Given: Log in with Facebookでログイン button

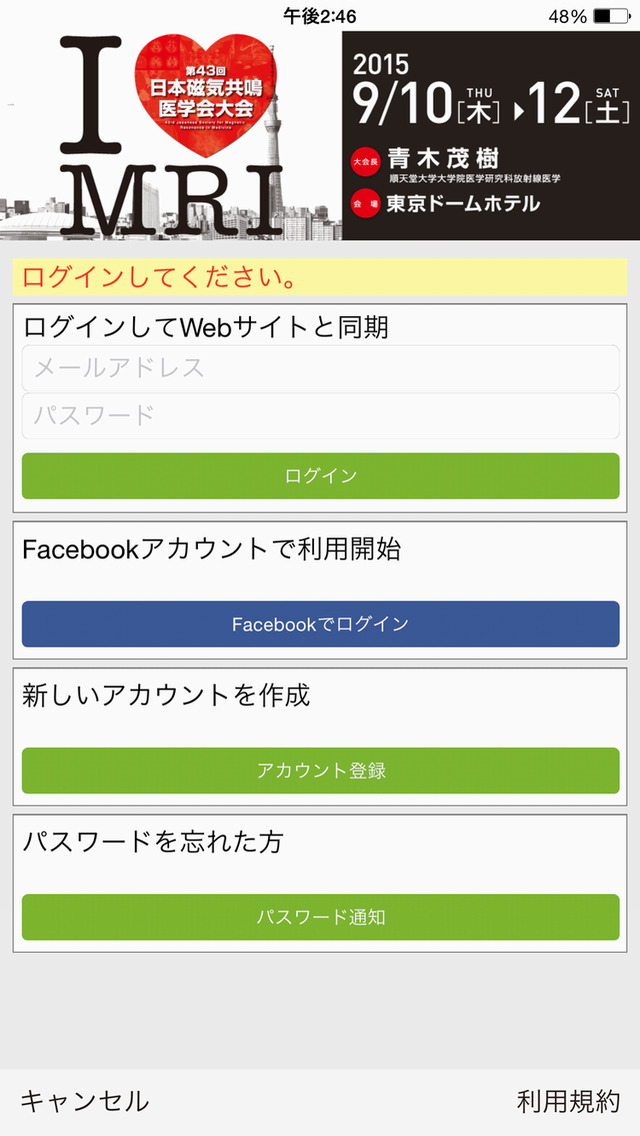Looking at the screenshot, I should pyautogui.click(x=320, y=624).
